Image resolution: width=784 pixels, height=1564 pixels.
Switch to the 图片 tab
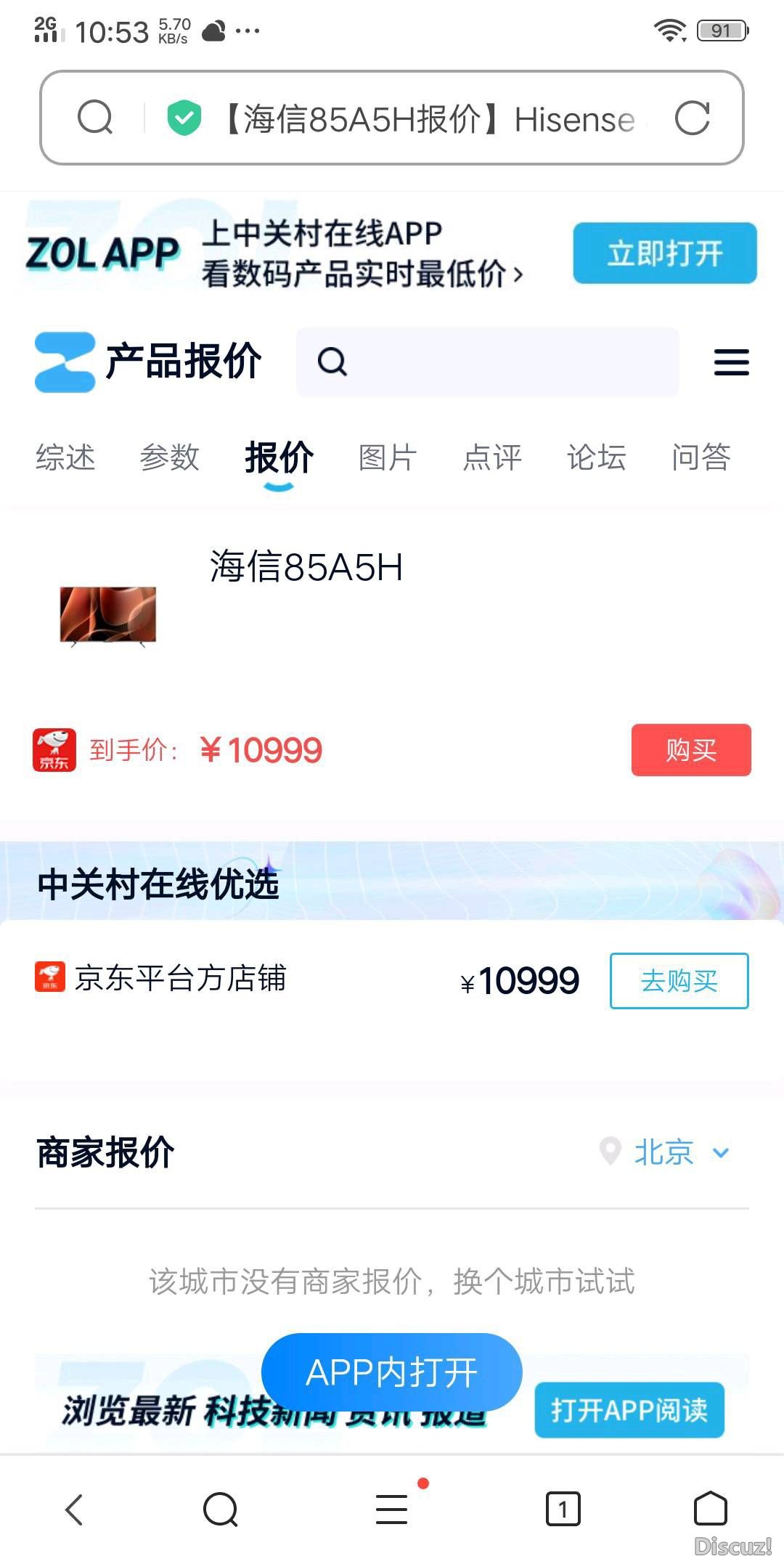click(x=388, y=457)
